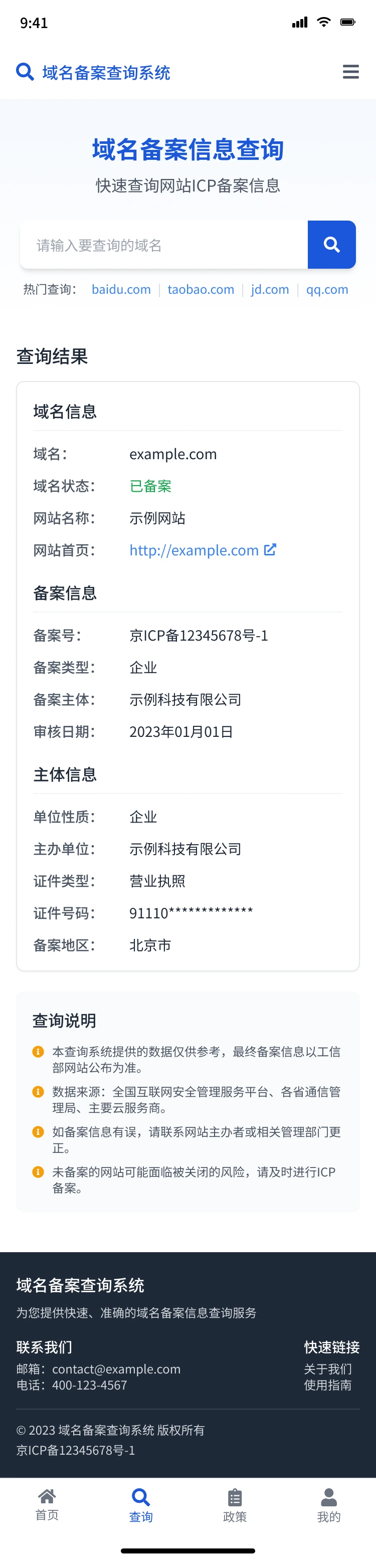Switch to the 查询 tab
The image size is (376, 1568).
tap(140, 1504)
